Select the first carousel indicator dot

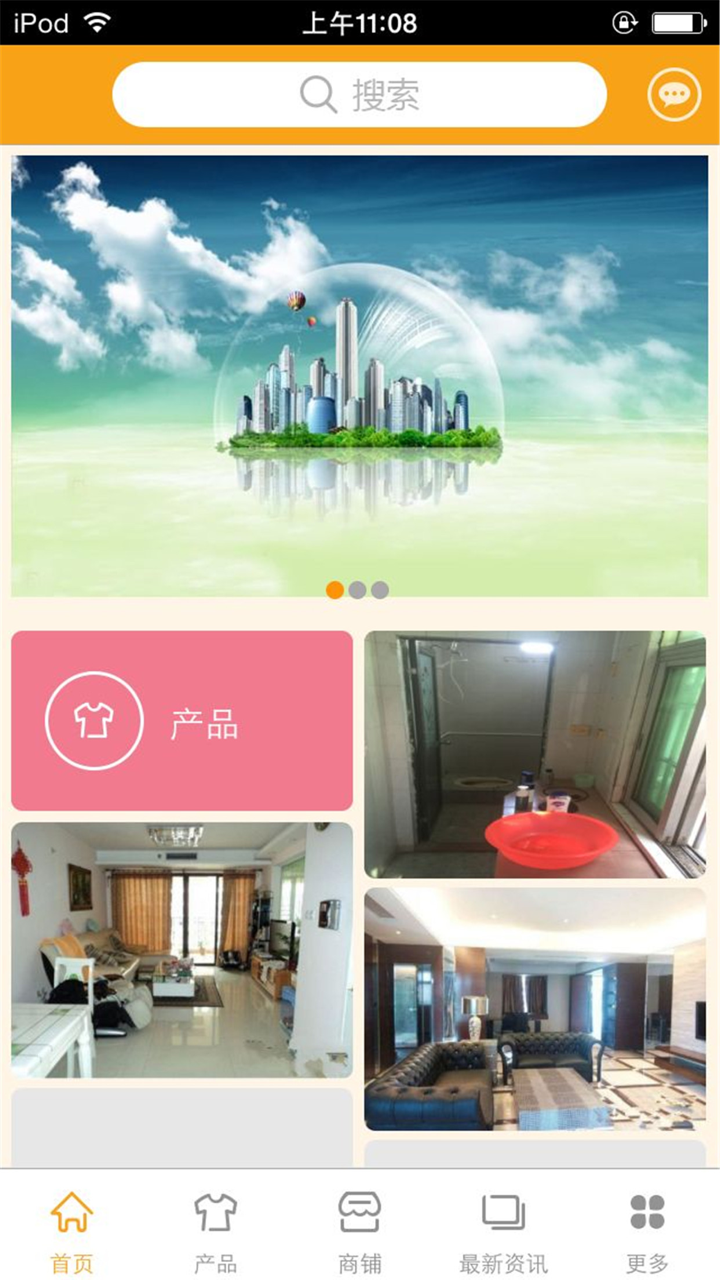point(335,590)
